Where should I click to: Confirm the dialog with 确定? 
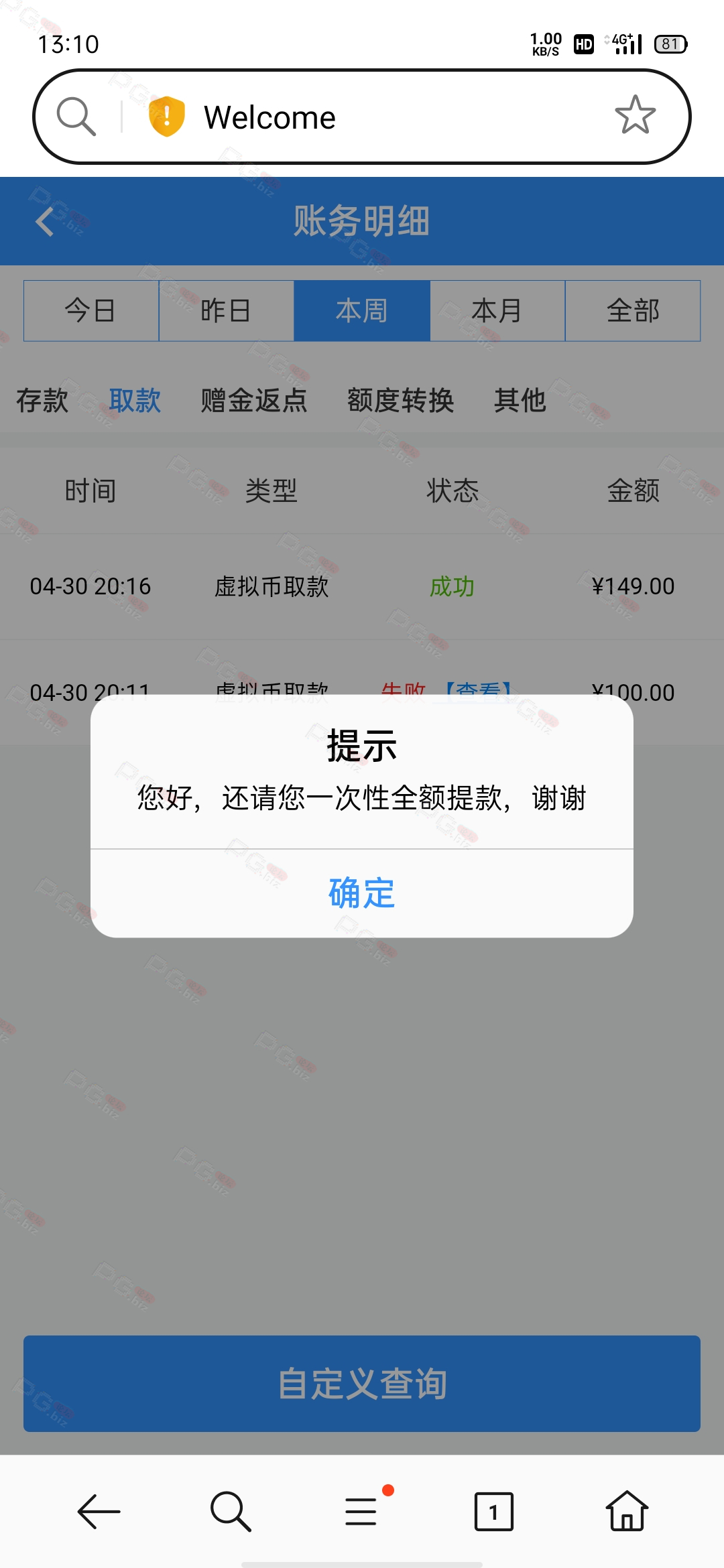[x=362, y=893]
